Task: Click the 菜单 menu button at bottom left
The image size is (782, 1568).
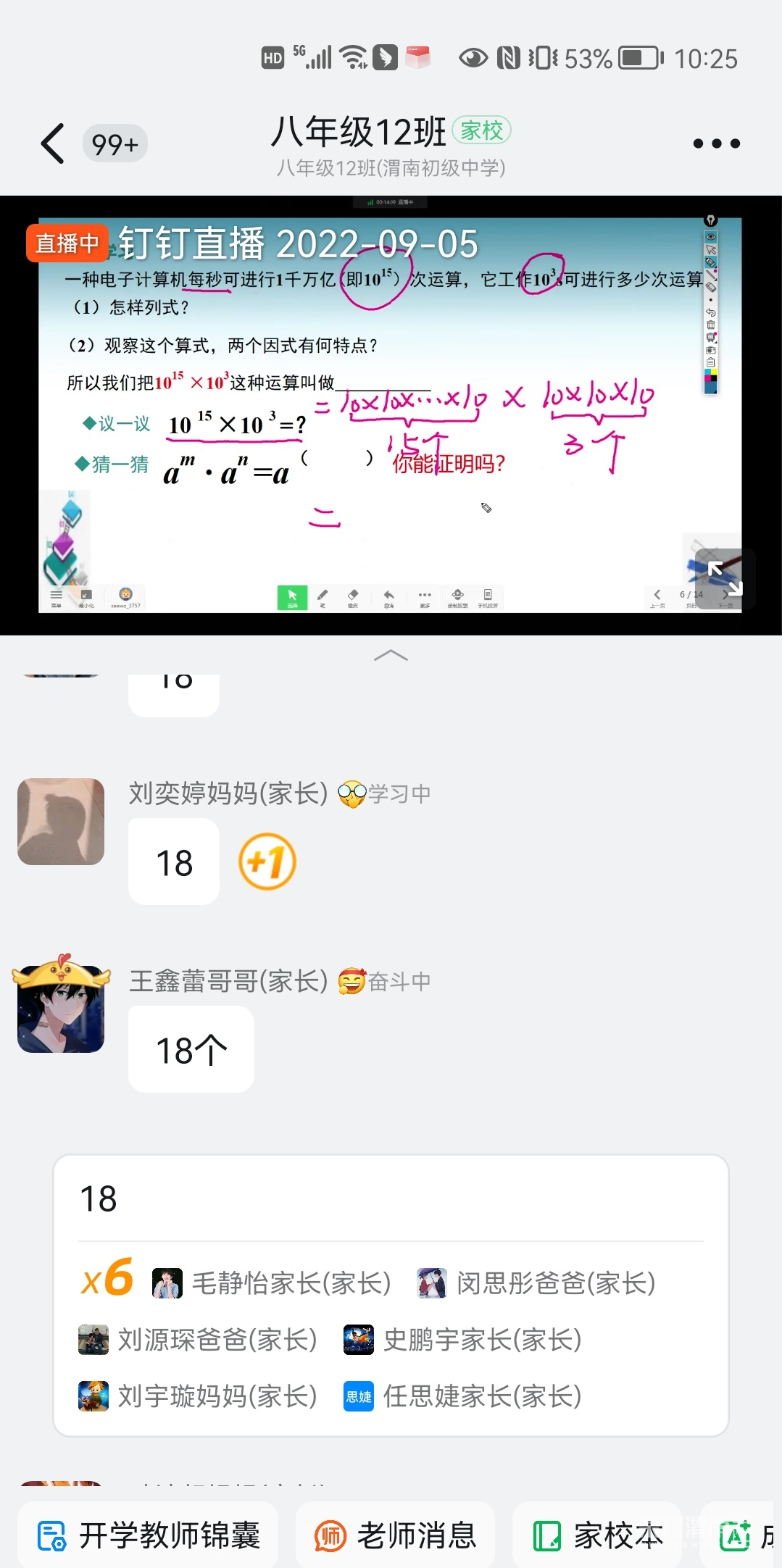Action: [57, 596]
